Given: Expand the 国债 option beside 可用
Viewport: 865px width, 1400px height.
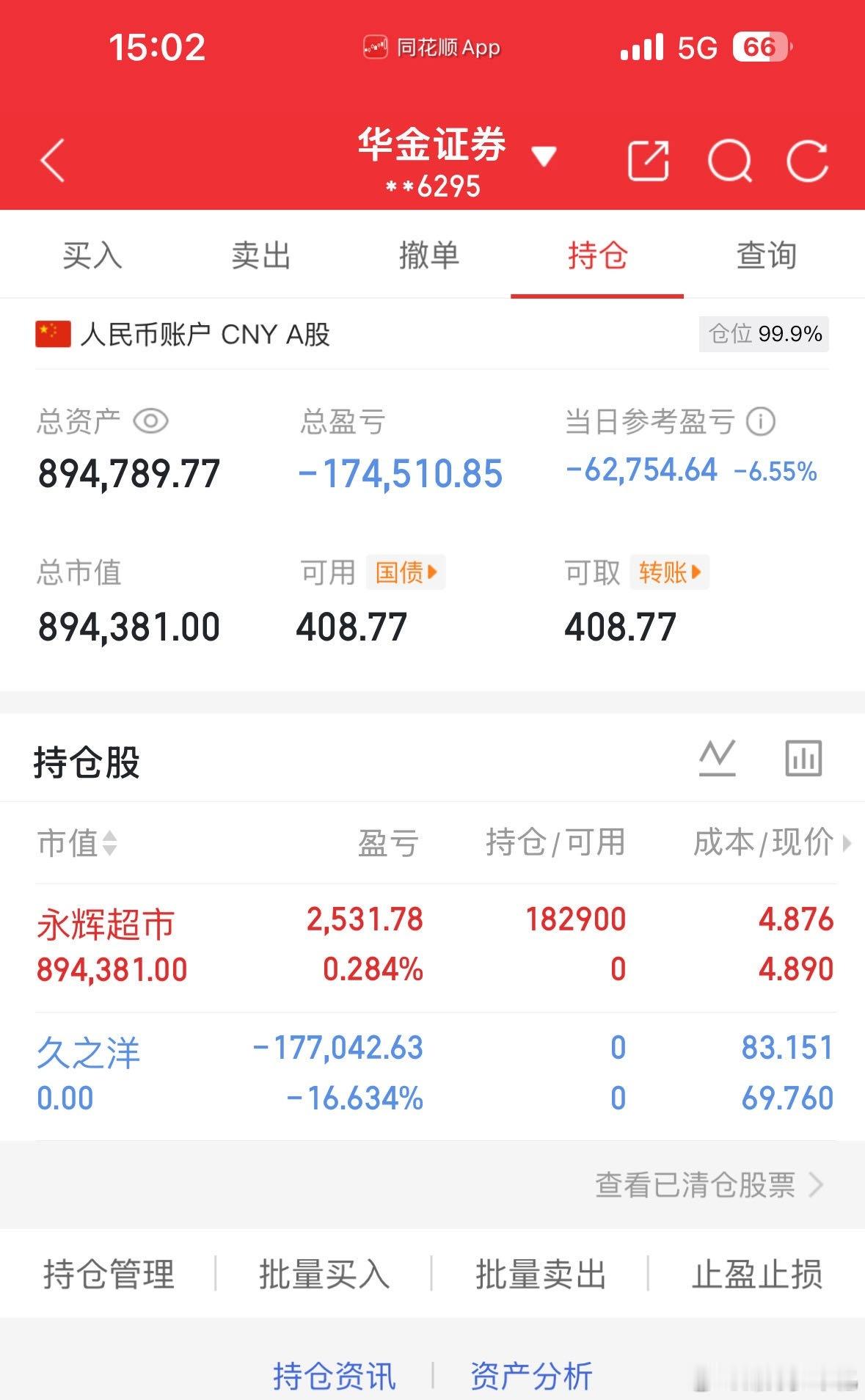Looking at the screenshot, I should pos(406,573).
